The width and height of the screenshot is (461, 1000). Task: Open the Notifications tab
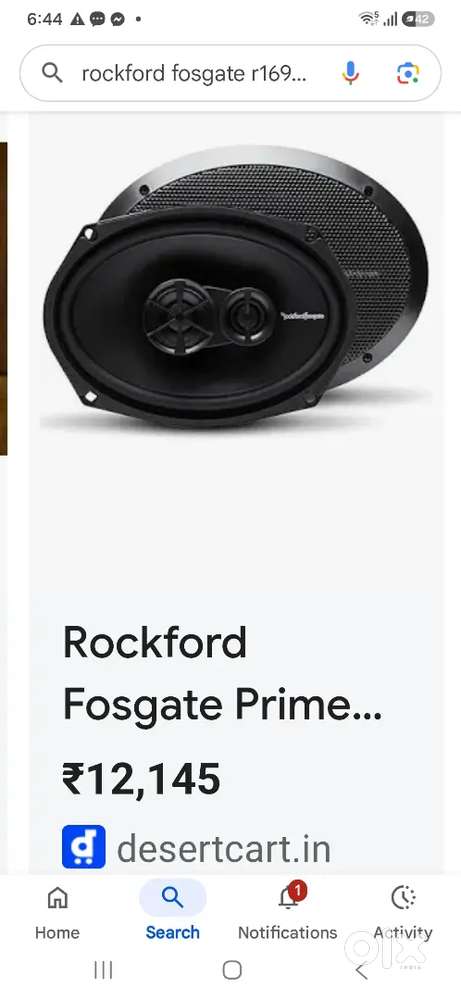coord(288,912)
